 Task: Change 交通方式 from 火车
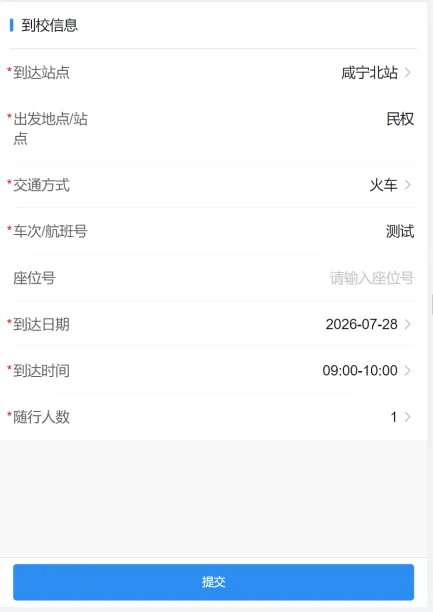coord(213,185)
